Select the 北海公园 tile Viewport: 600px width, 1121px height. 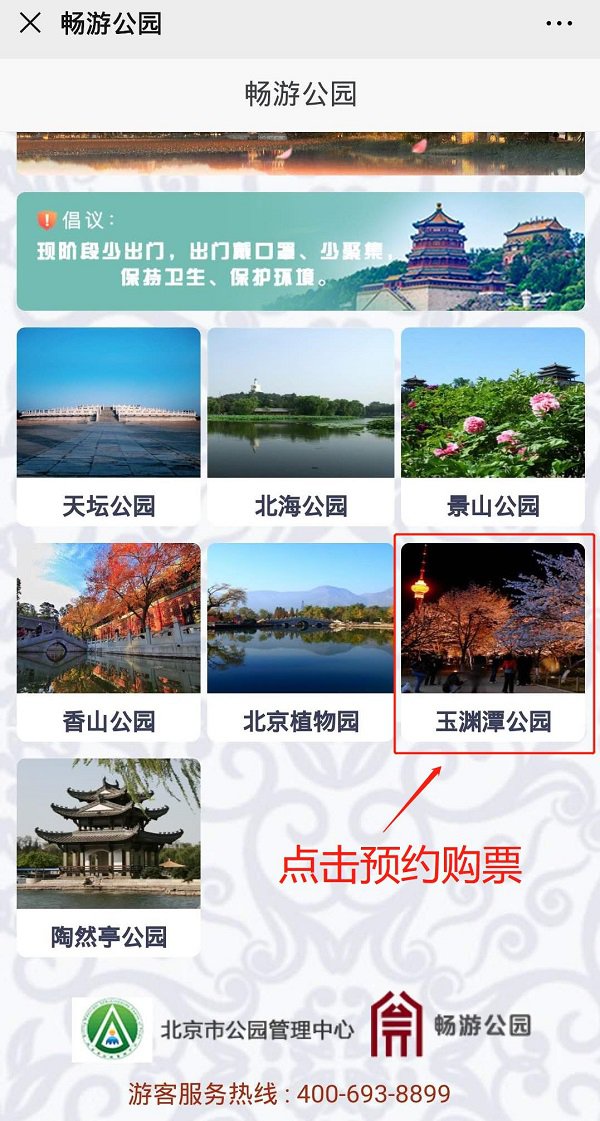click(x=300, y=425)
